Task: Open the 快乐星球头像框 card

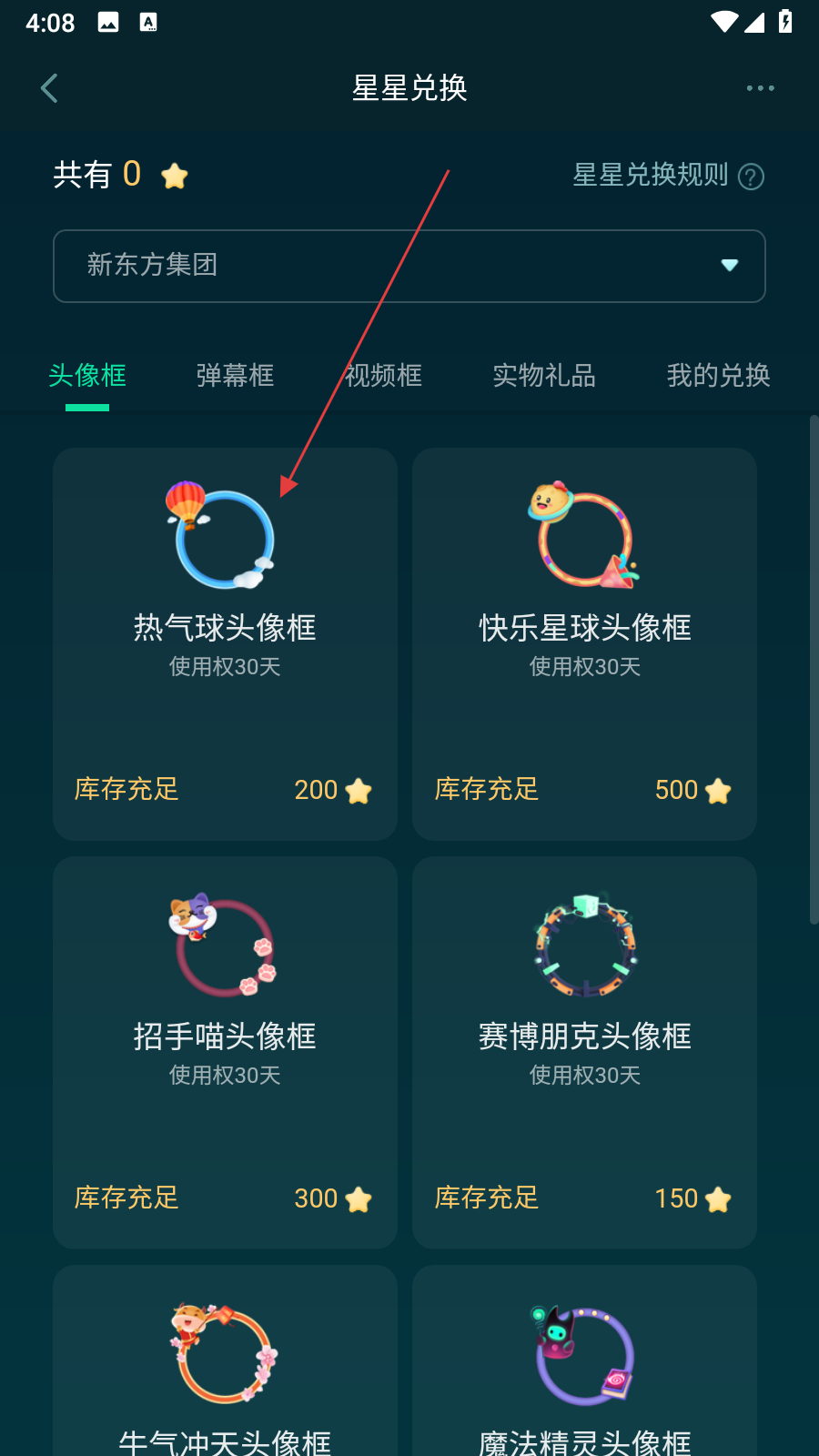Action: point(584,643)
